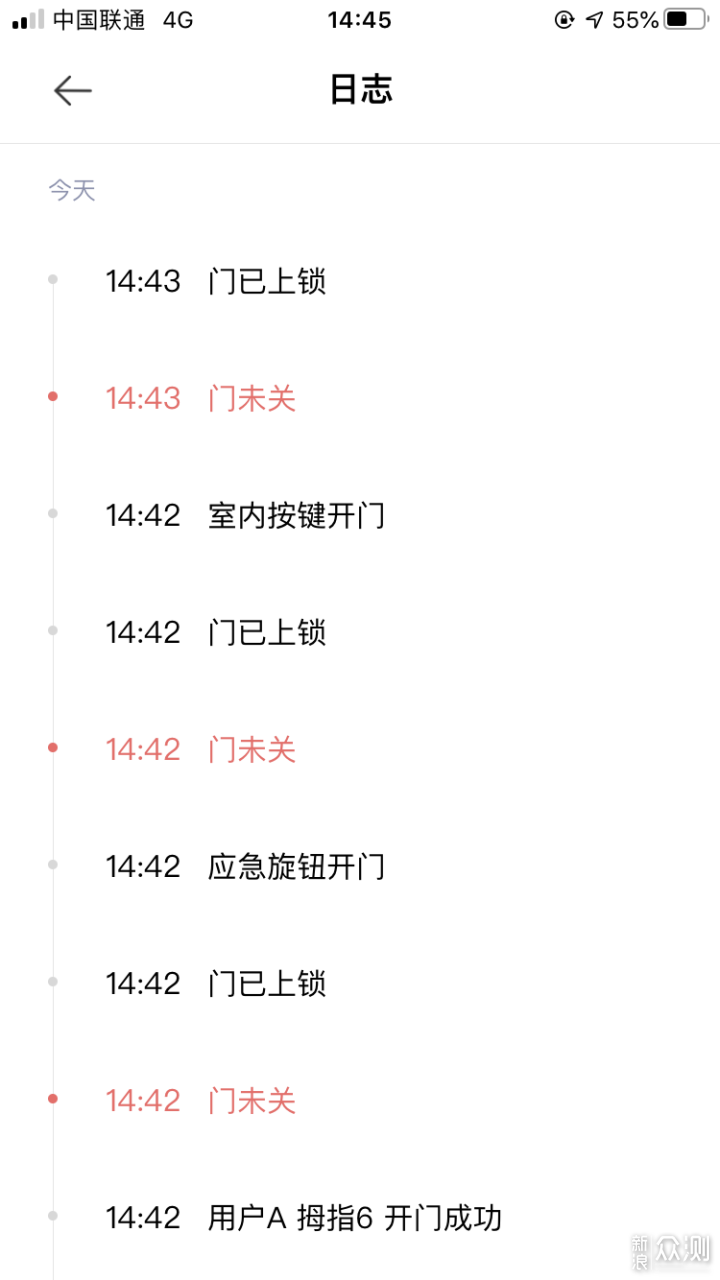Go back using the top-left arrow
This screenshot has width=720, height=1280.
(x=72, y=91)
